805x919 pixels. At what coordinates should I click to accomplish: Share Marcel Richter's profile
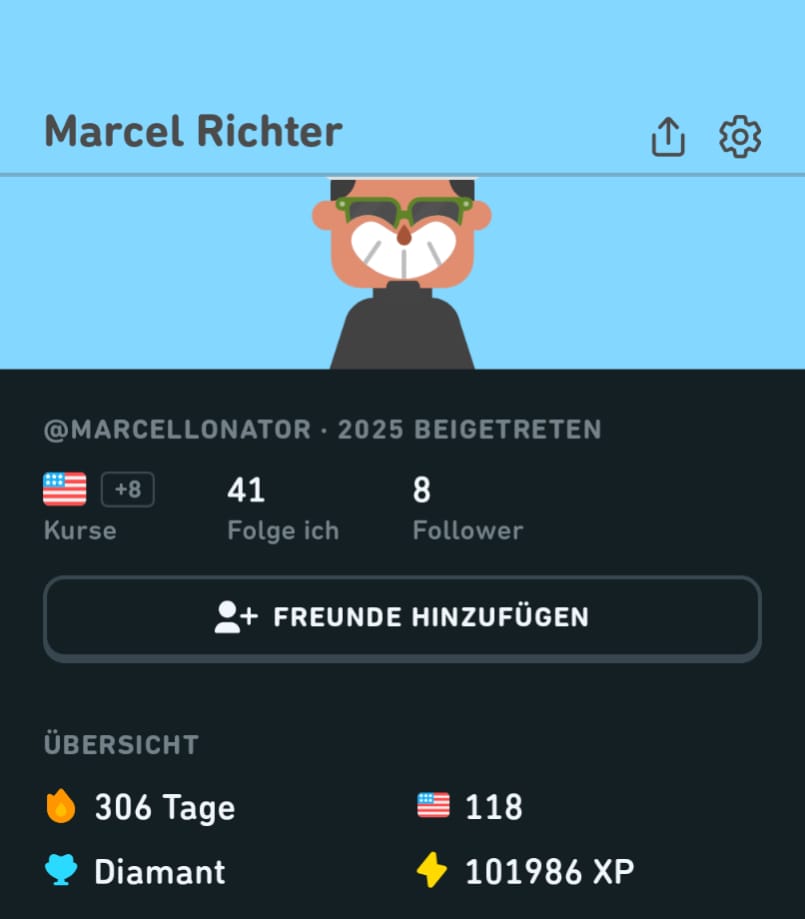pos(668,137)
